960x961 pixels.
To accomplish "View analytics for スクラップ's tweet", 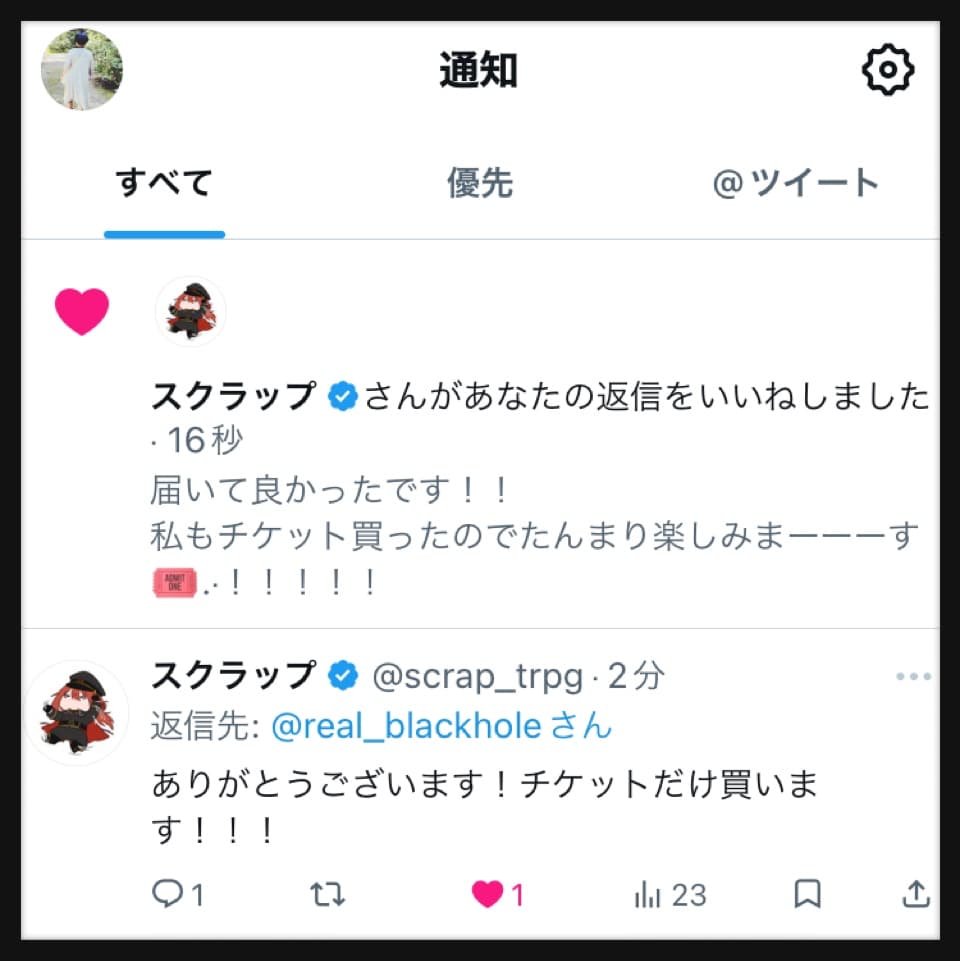I will [670, 894].
